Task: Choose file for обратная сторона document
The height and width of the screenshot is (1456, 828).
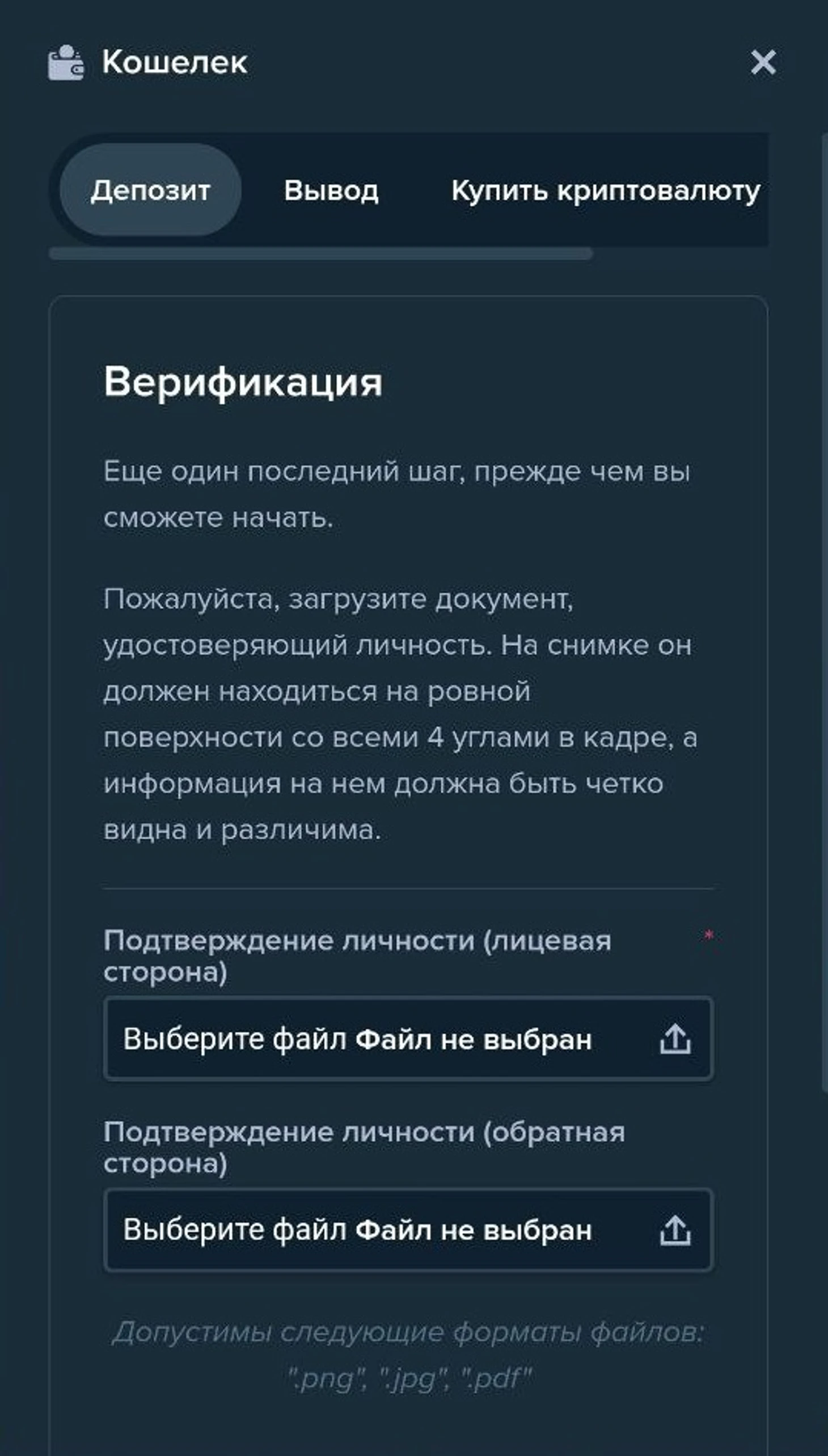Action: tap(408, 1229)
